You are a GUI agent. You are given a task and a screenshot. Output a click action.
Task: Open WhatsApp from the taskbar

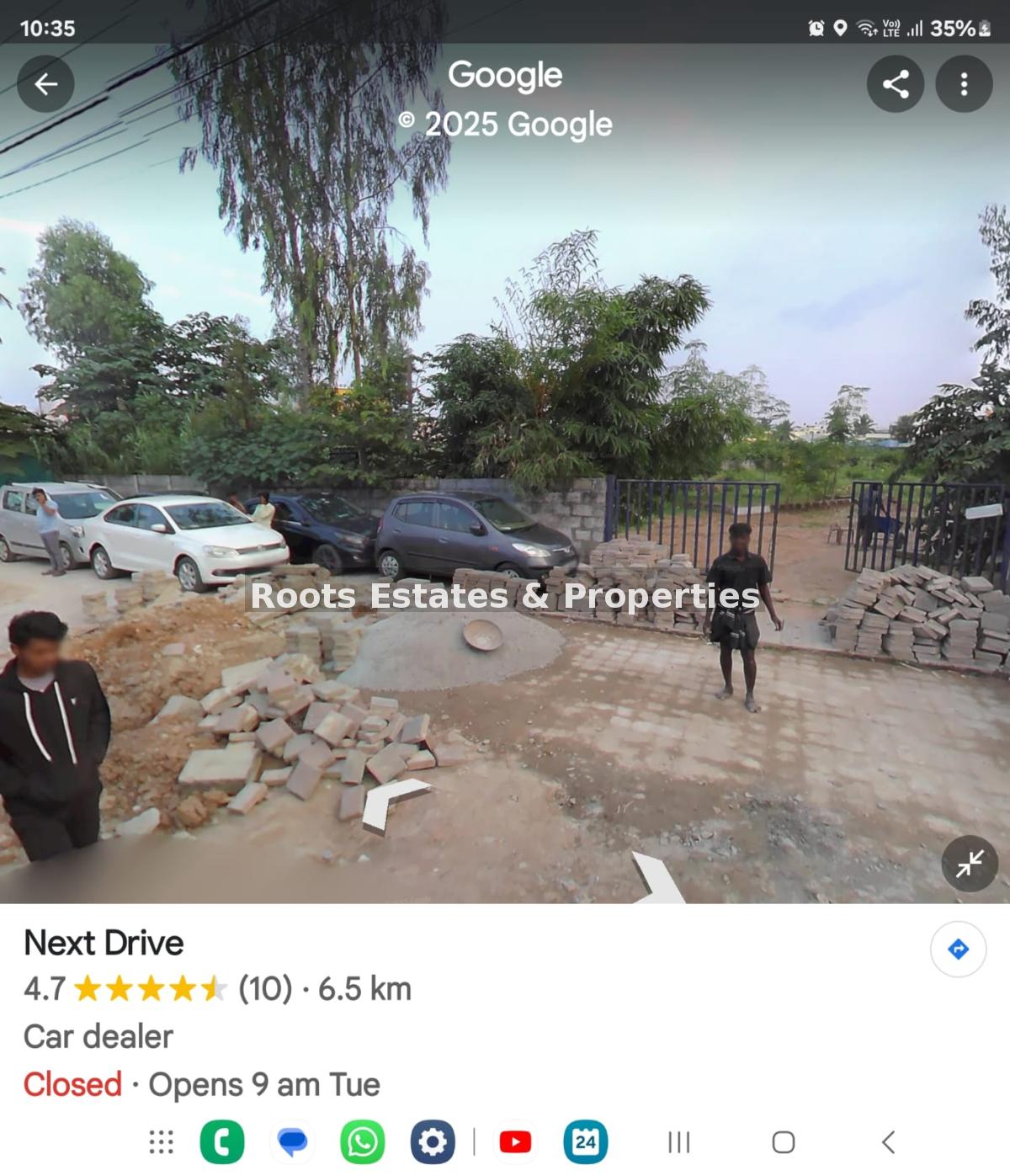pos(363,1142)
